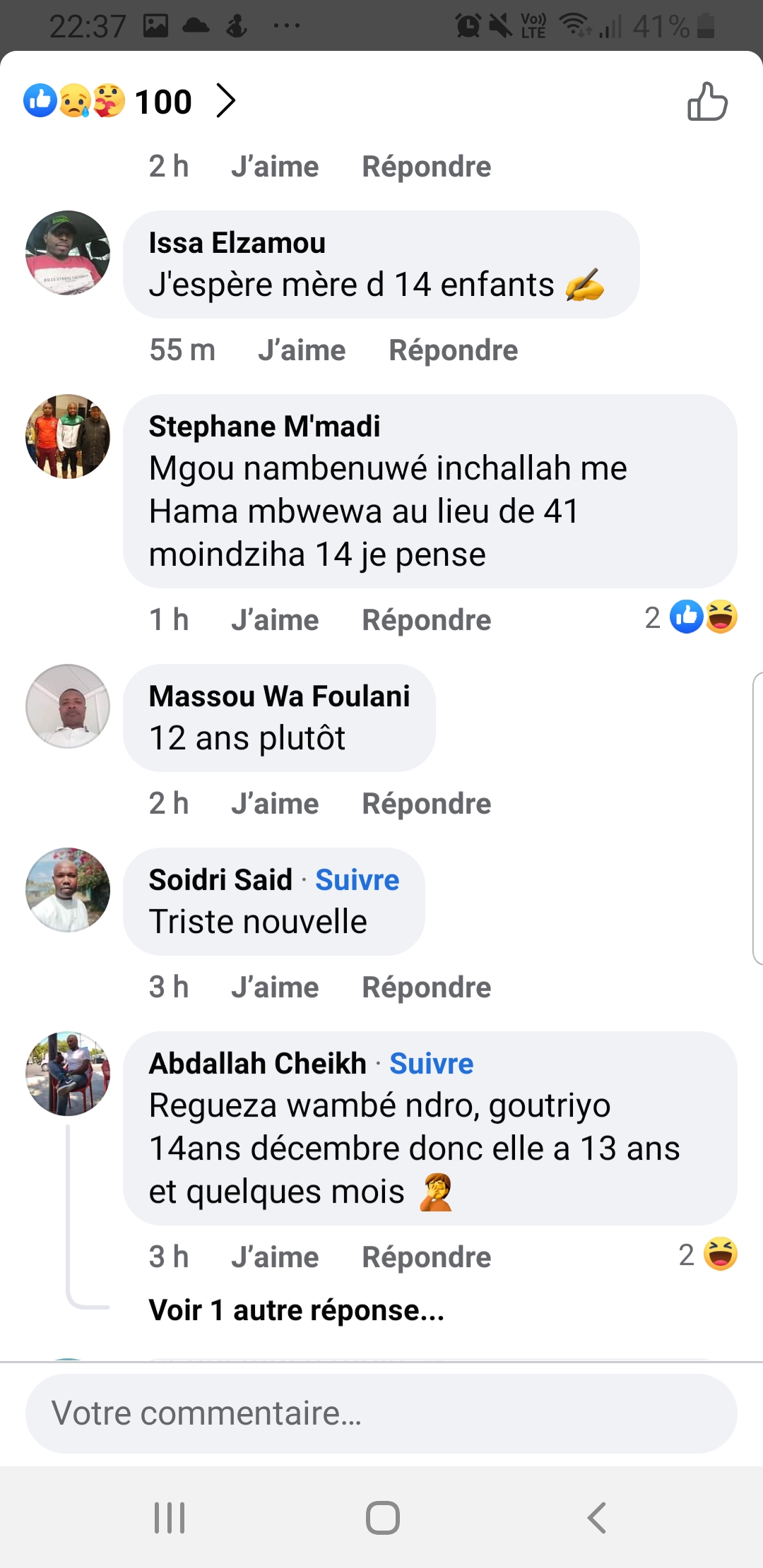
Task: Like Abdallah Cheikh's comment
Action: (275, 1257)
